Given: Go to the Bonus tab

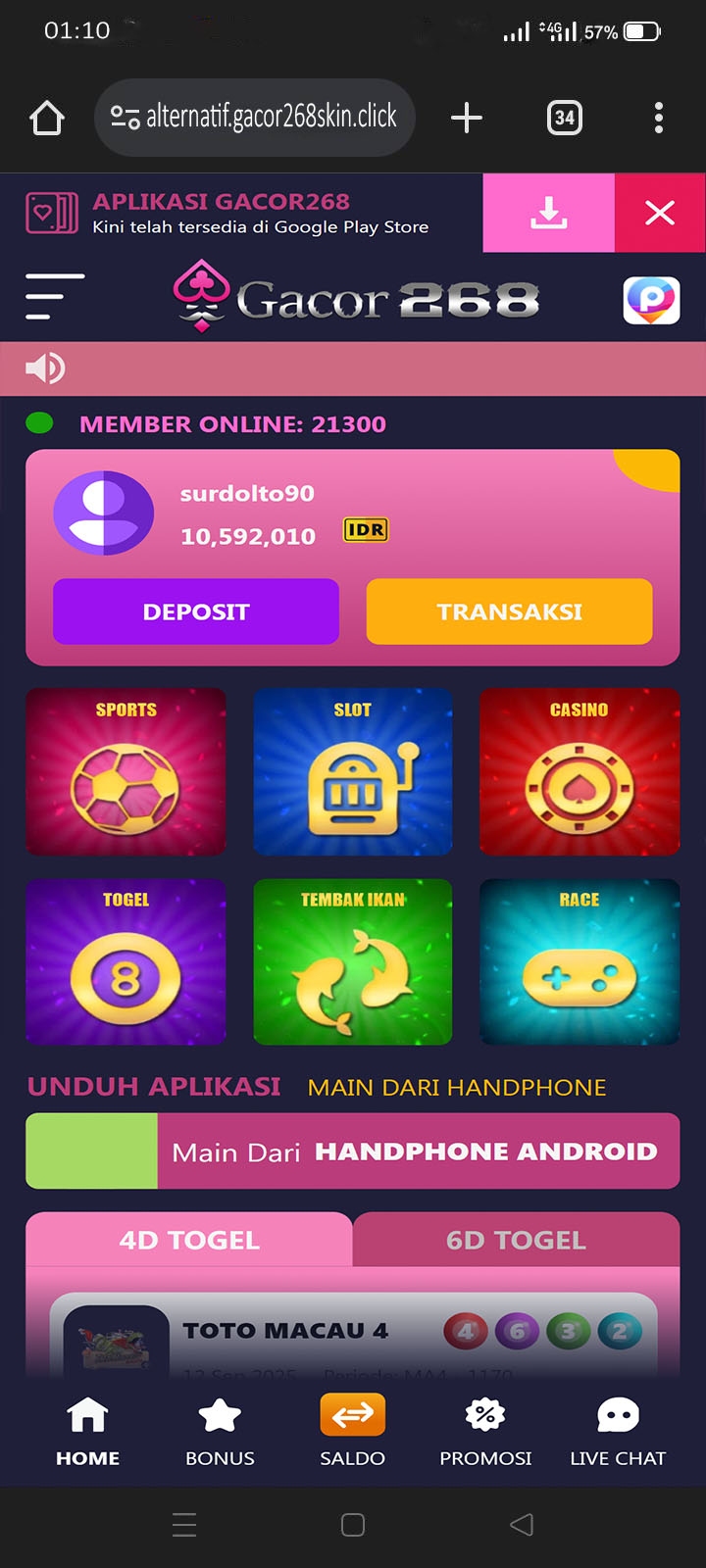Looking at the screenshot, I should tap(220, 1432).
